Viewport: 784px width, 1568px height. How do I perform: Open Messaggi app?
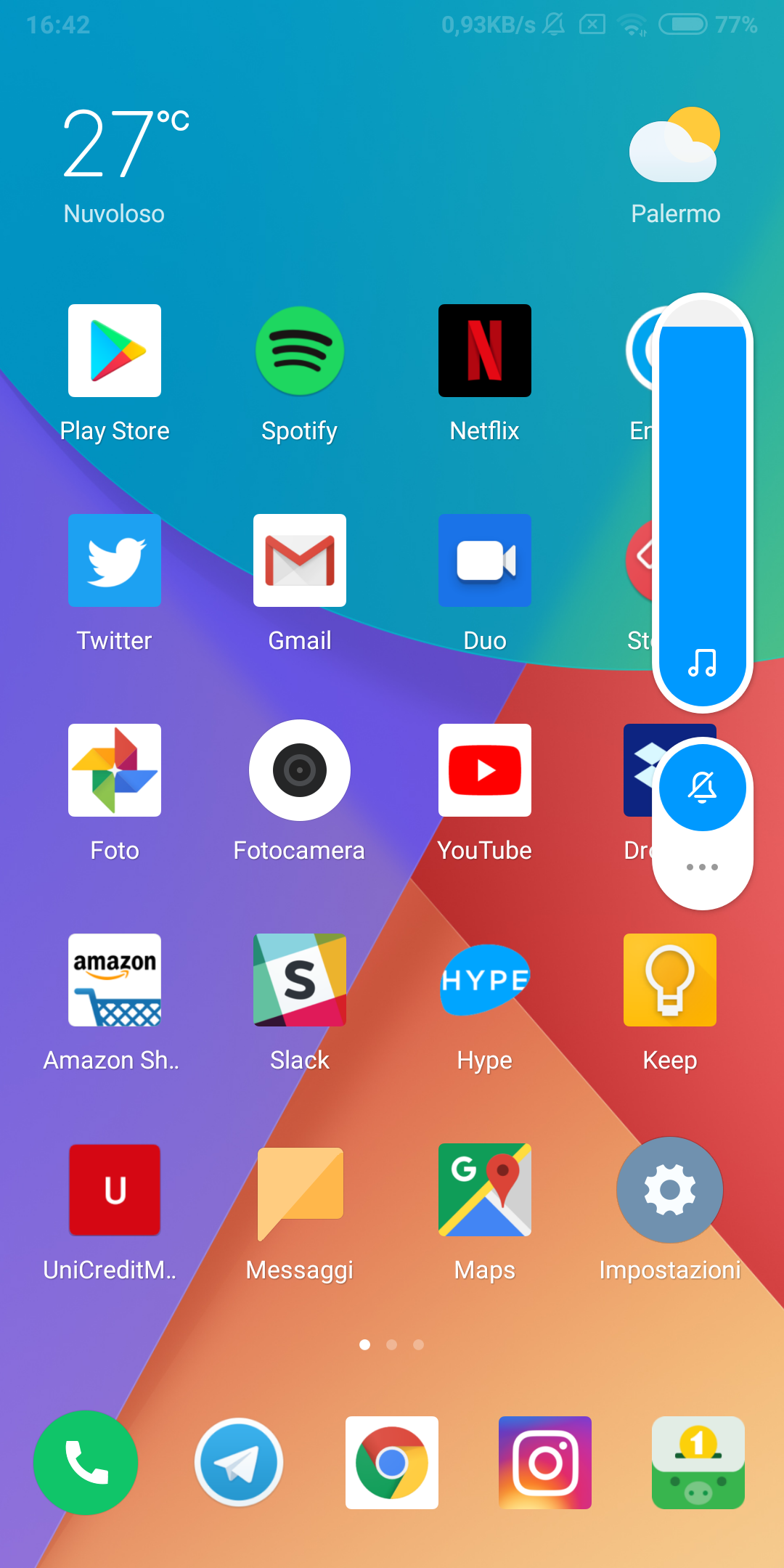click(300, 1190)
